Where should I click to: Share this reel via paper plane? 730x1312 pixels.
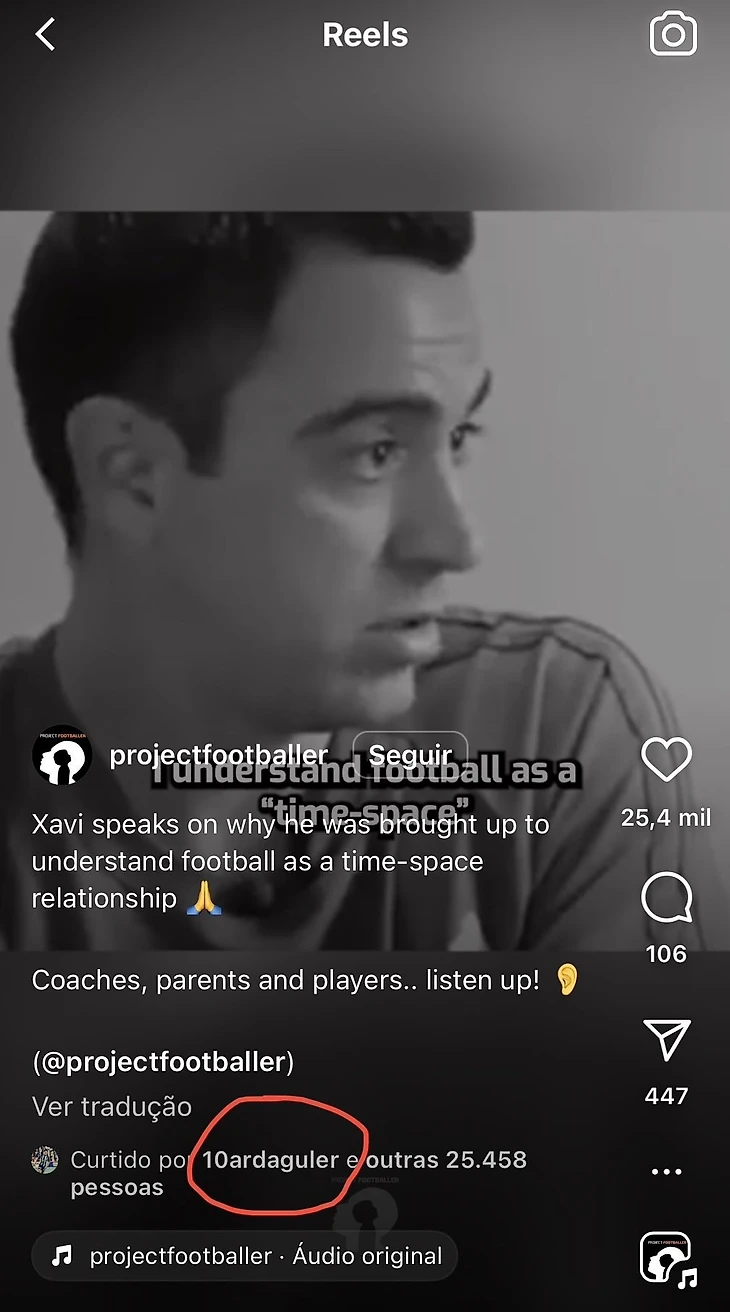pyautogui.click(x=666, y=1041)
